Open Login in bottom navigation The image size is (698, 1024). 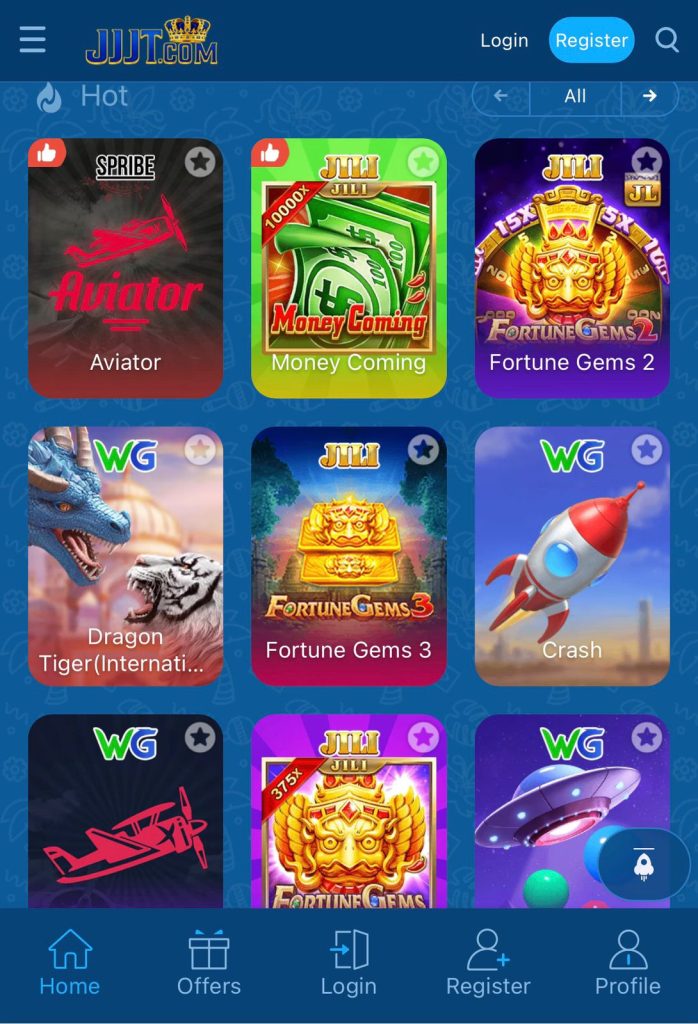click(349, 962)
